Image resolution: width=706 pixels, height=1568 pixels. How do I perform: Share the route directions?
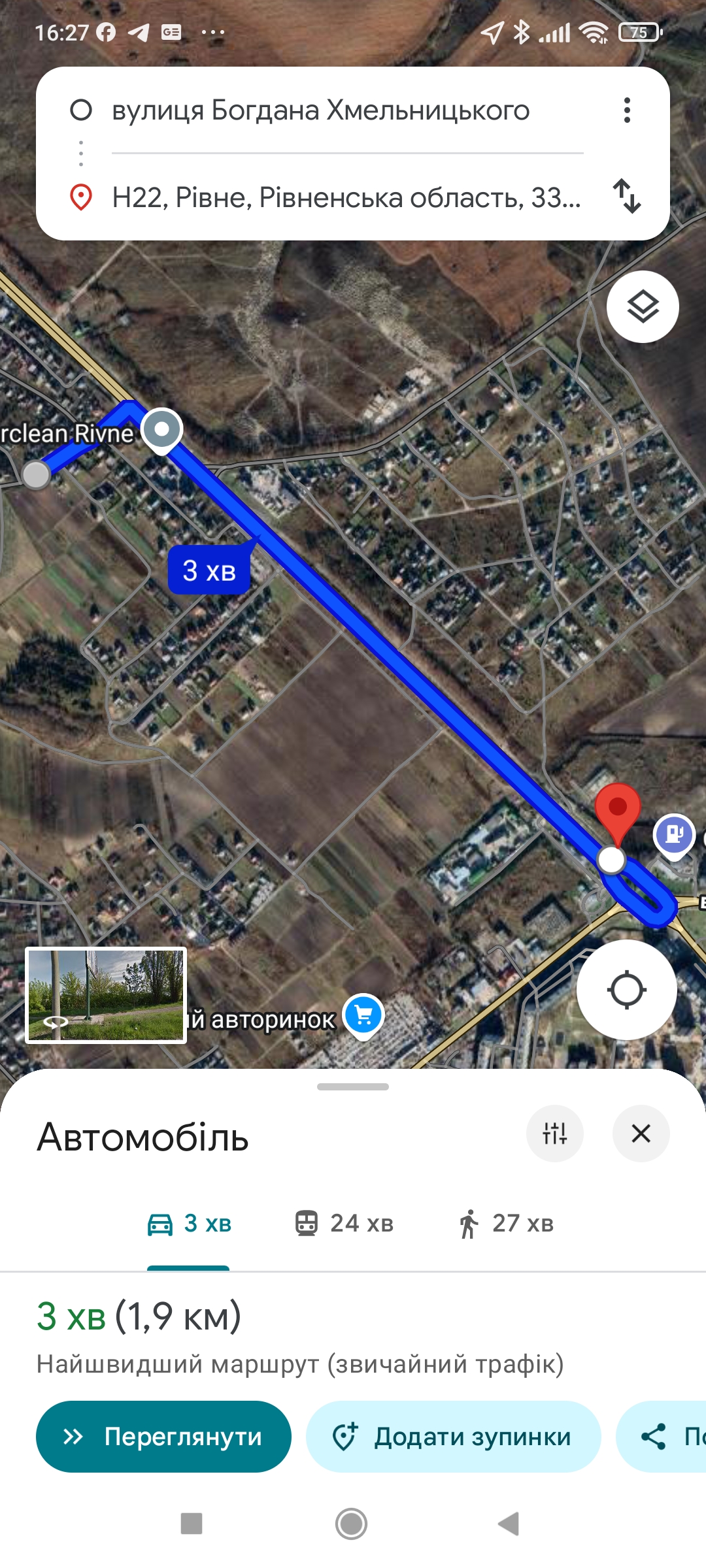coord(661,1437)
